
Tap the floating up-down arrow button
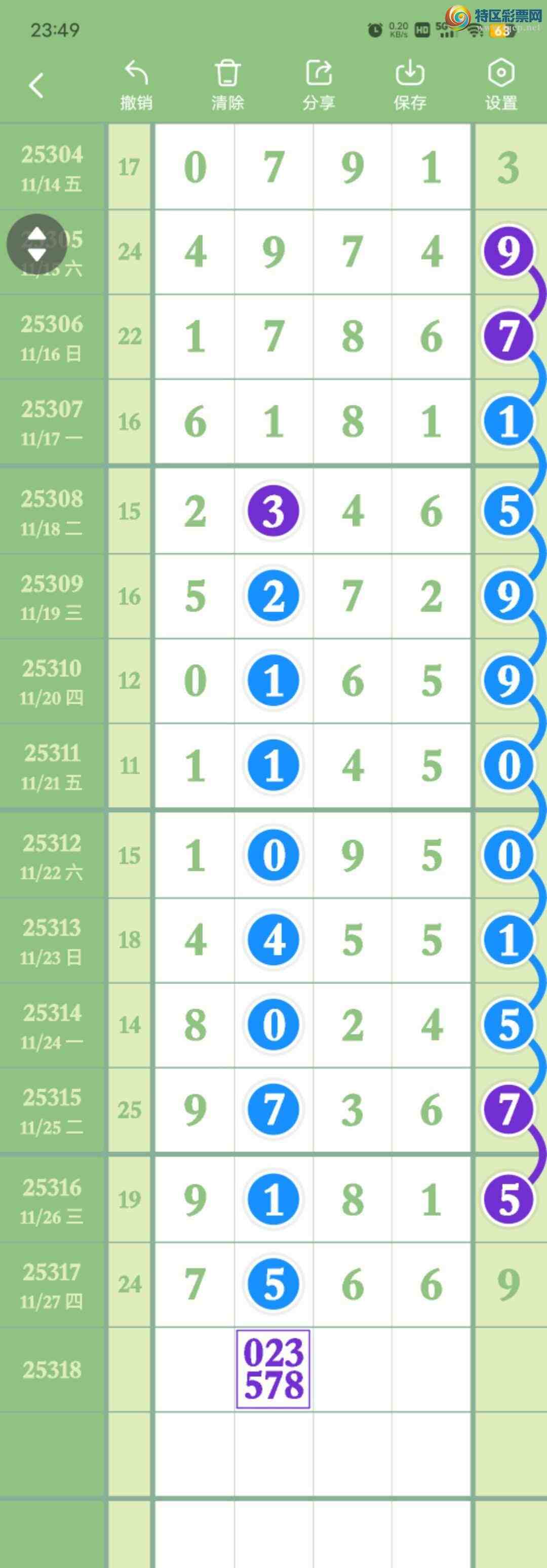[36, 244]
